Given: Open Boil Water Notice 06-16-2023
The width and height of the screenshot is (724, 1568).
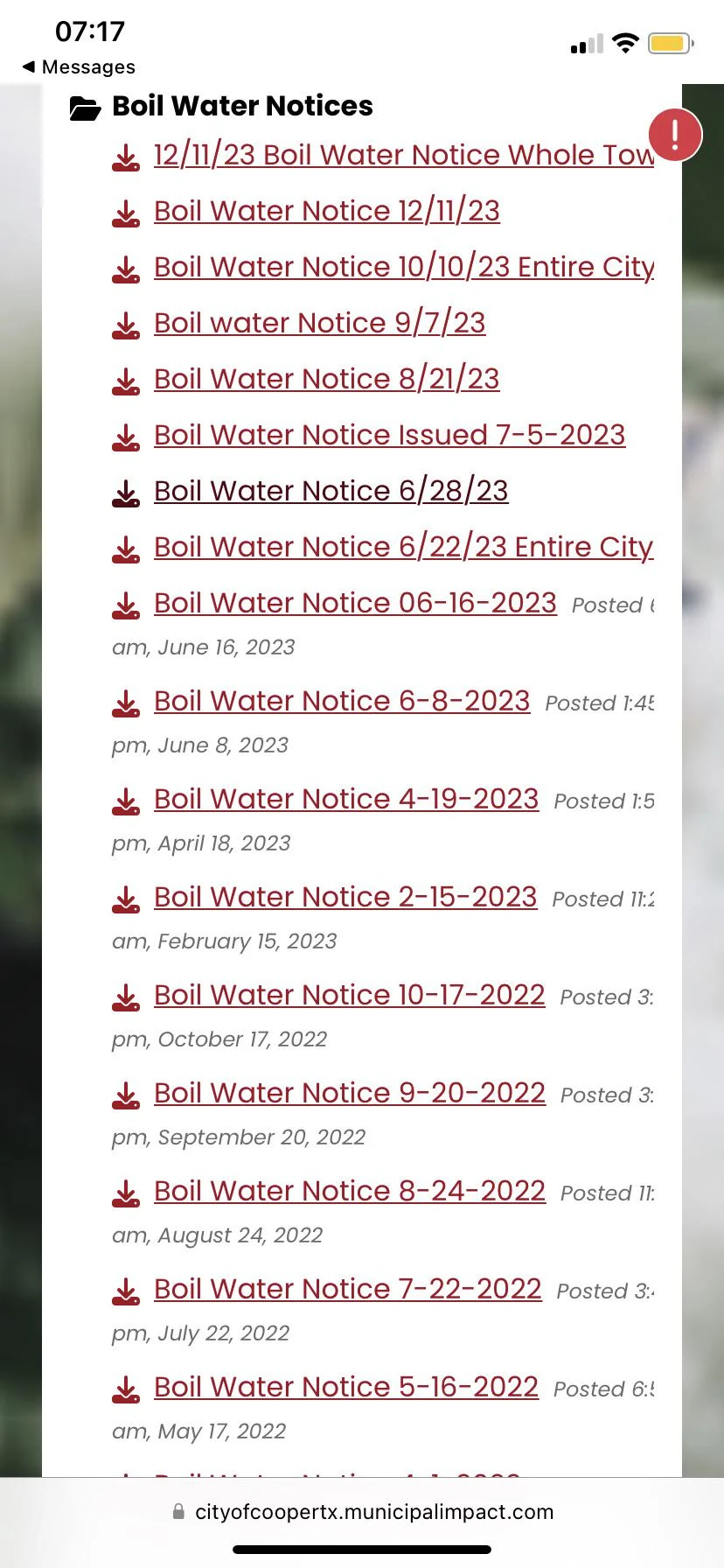Looking at the screenshot, I should [x=355, y=602].
